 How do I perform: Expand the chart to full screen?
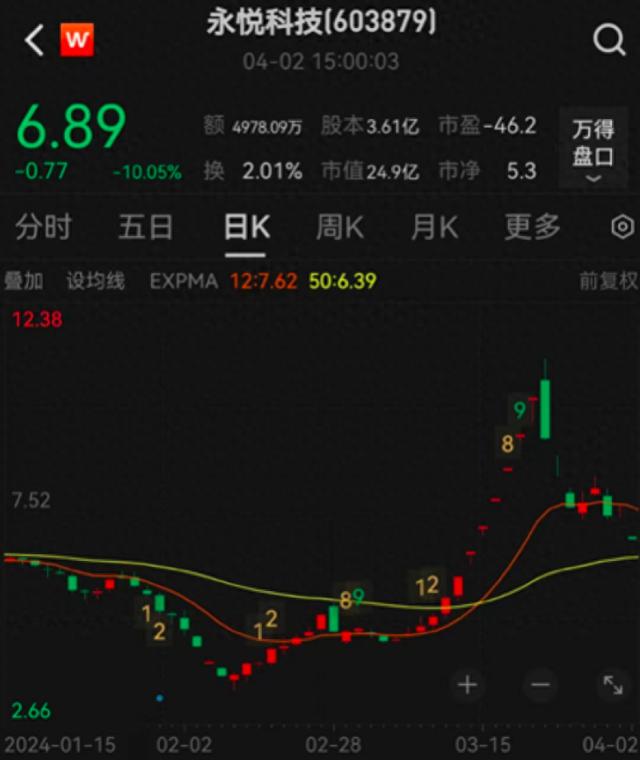point(612,685)
